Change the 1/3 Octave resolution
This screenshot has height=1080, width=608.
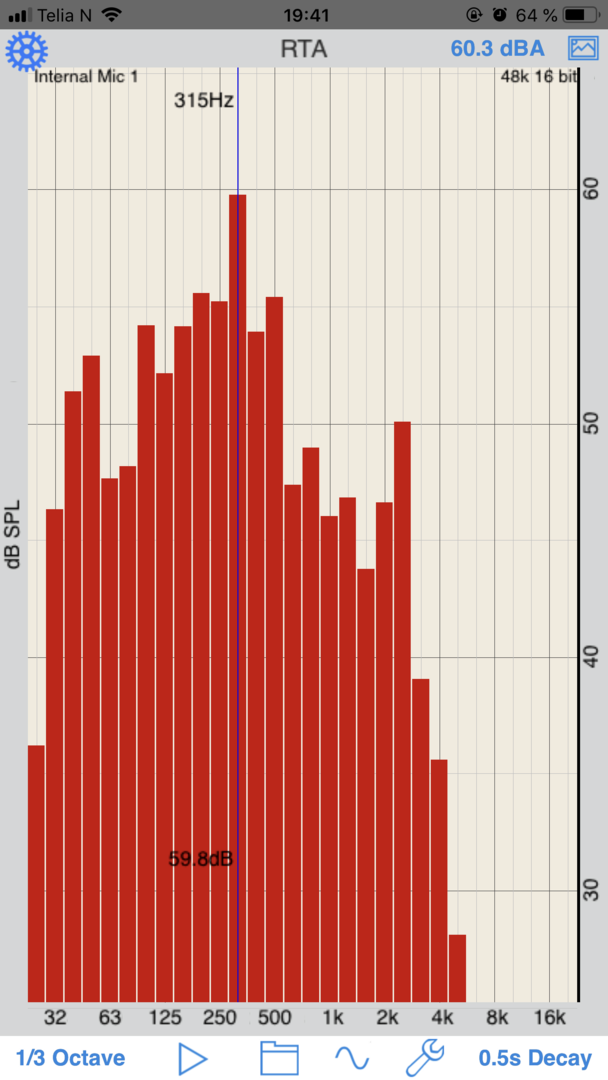70,1058
